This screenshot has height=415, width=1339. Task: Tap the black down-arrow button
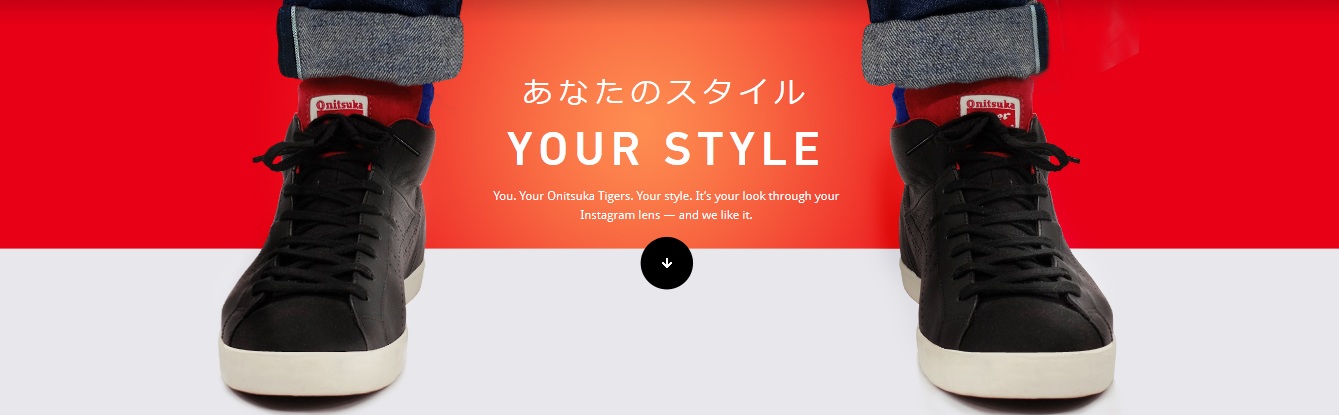[666, 264]
